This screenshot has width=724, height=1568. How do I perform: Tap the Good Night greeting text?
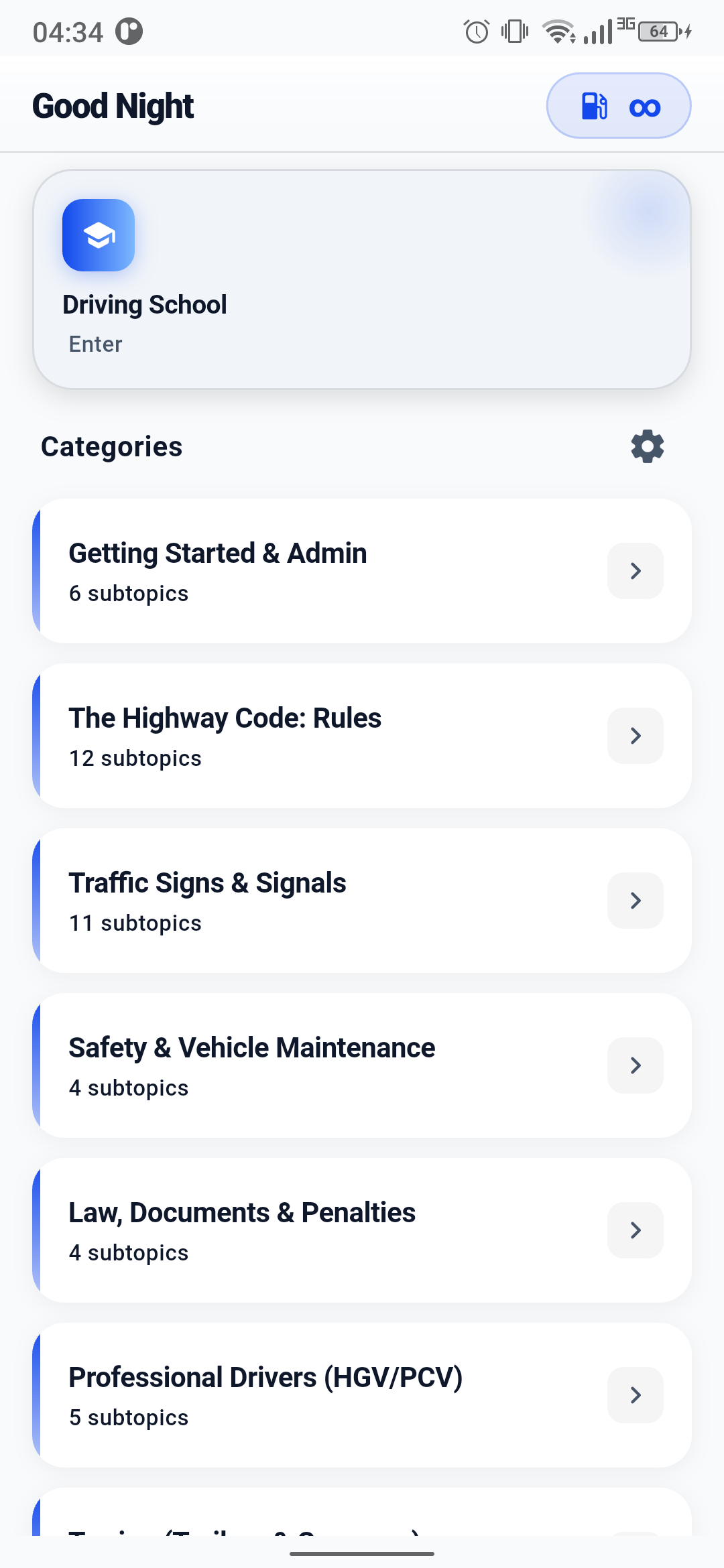pyautogui.click(x=112, y=105)
